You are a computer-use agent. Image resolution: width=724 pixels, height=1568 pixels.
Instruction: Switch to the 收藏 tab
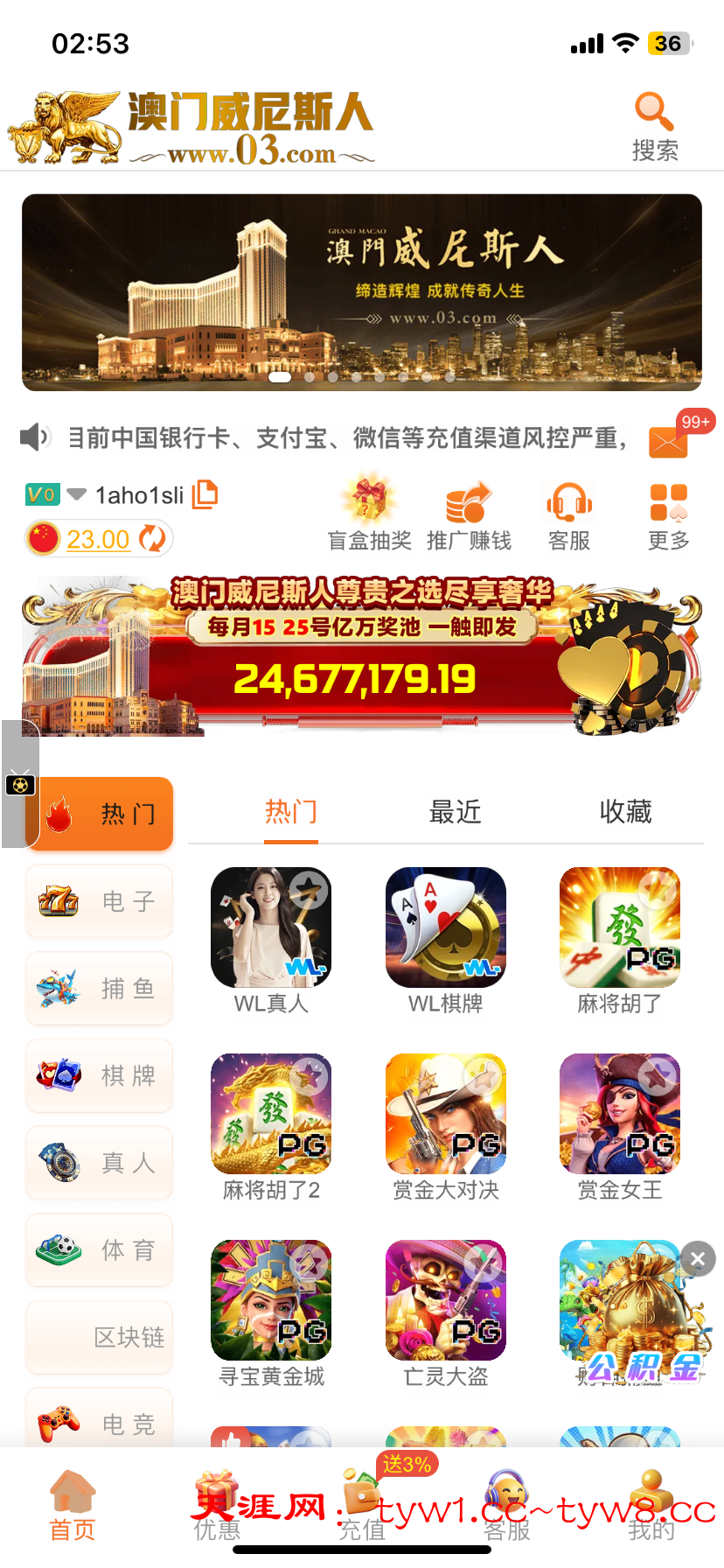pyautogui.click(x=625, y=812)
